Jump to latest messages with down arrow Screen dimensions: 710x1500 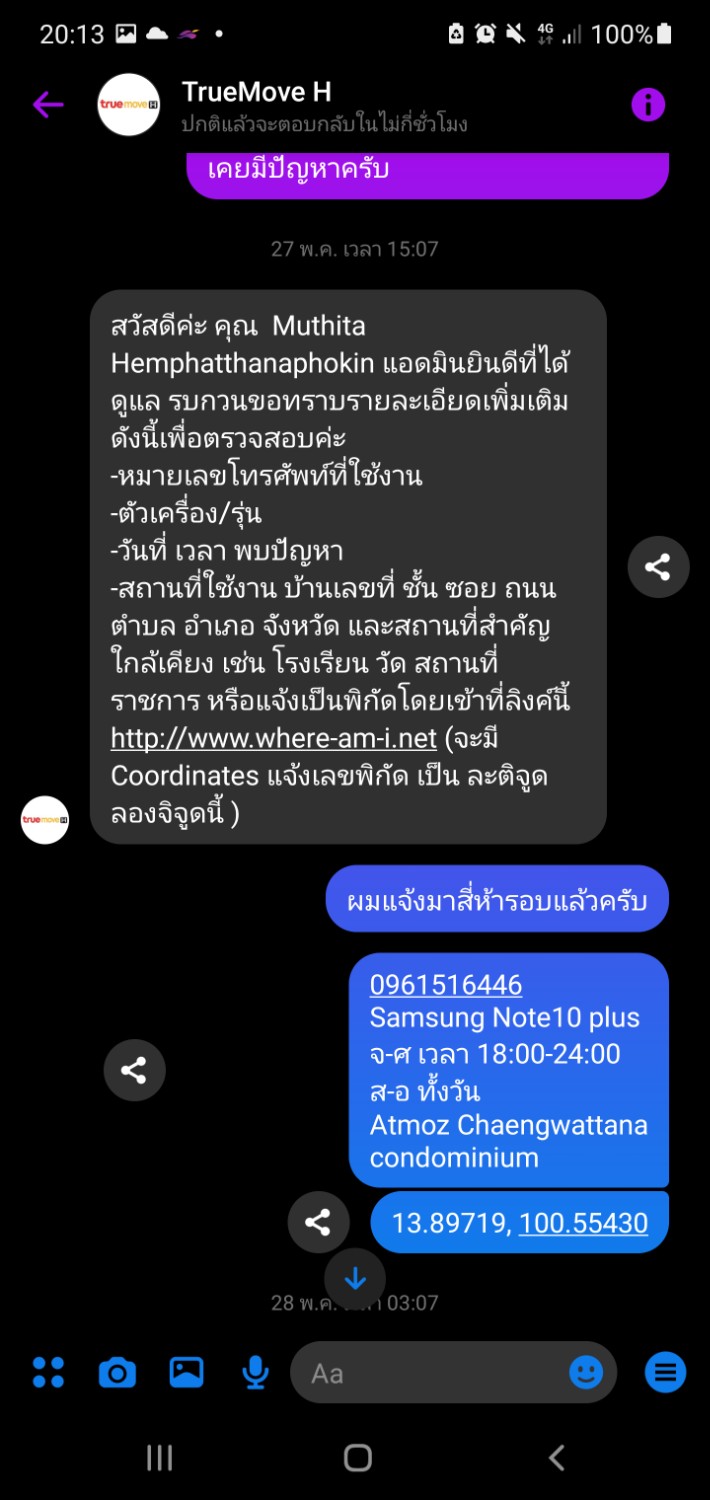click(x=354, y=1278)
